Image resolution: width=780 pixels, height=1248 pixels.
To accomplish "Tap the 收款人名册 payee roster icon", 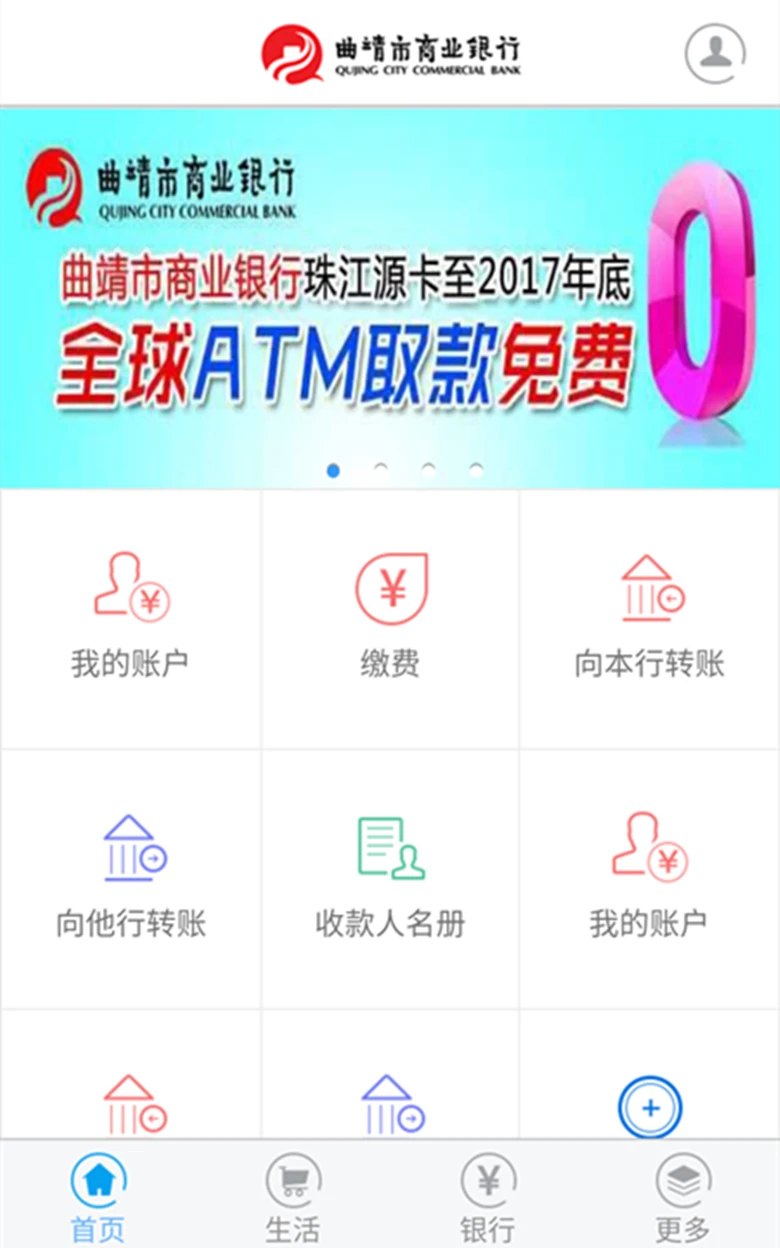I will click(x=390, y=848).
